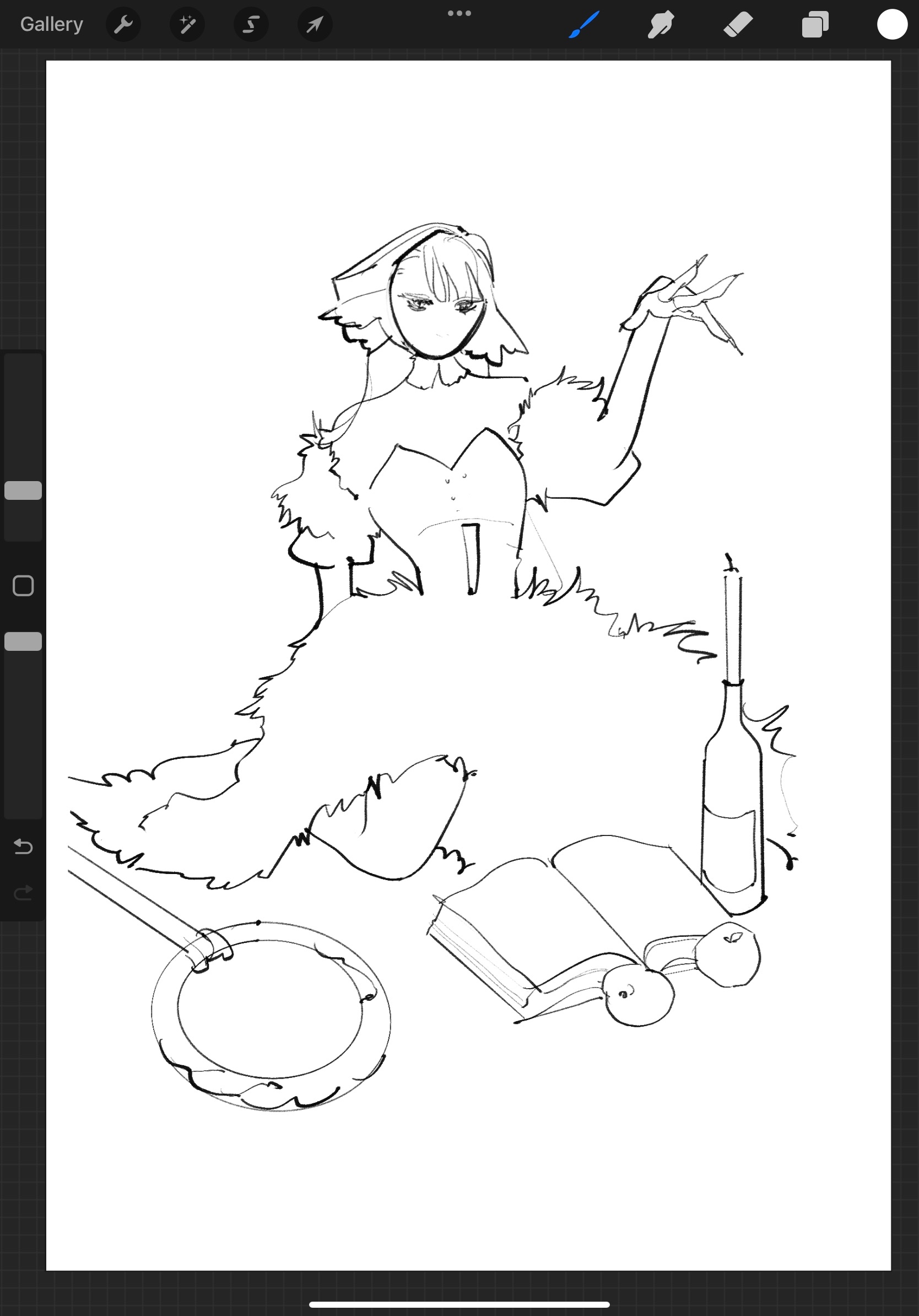Open the Layers panel
Viewport: 919px width, 1316px height.
click(x=815, y=25)
